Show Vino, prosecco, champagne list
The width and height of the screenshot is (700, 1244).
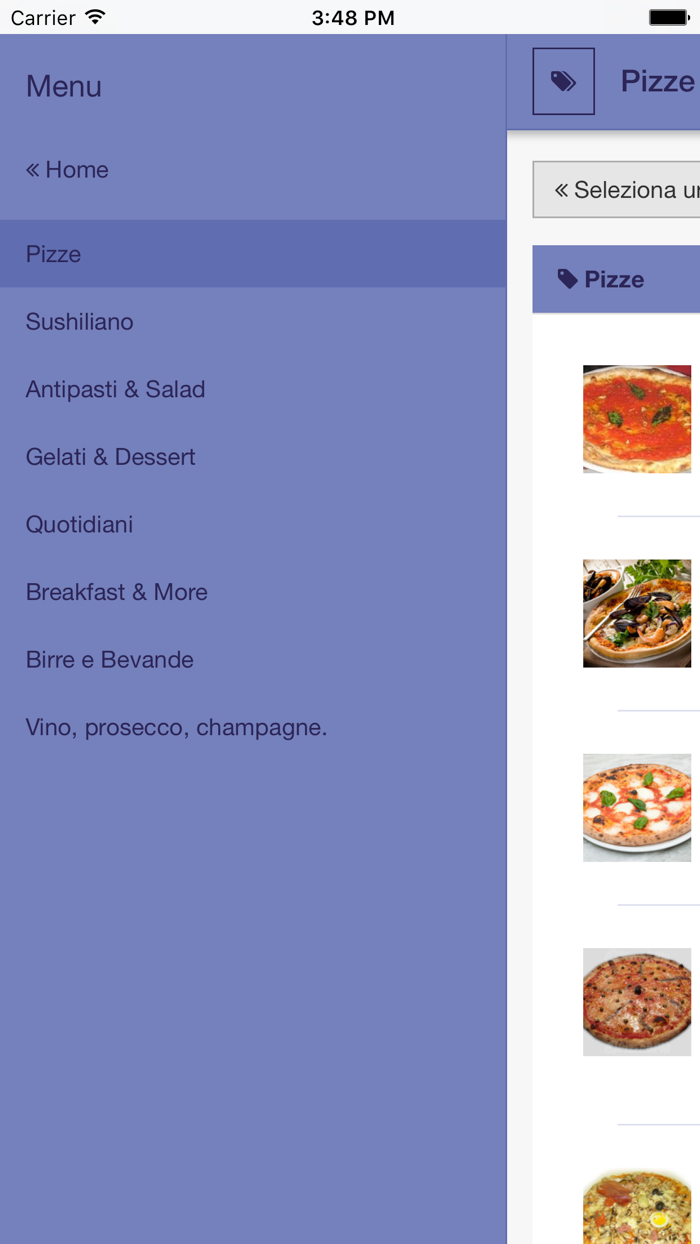[177, 727]
